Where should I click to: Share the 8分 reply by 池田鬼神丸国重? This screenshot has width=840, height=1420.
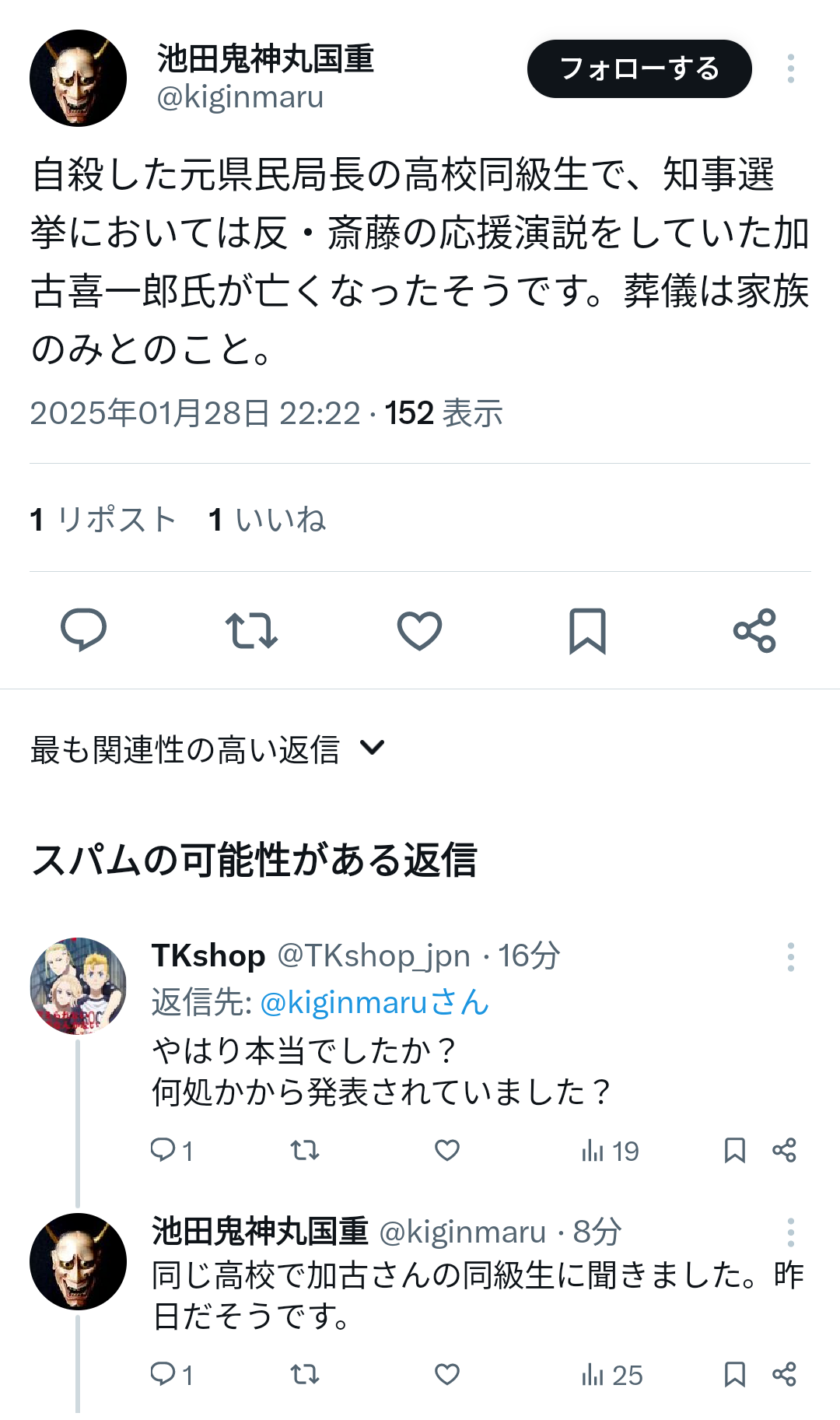(784, 1374)
